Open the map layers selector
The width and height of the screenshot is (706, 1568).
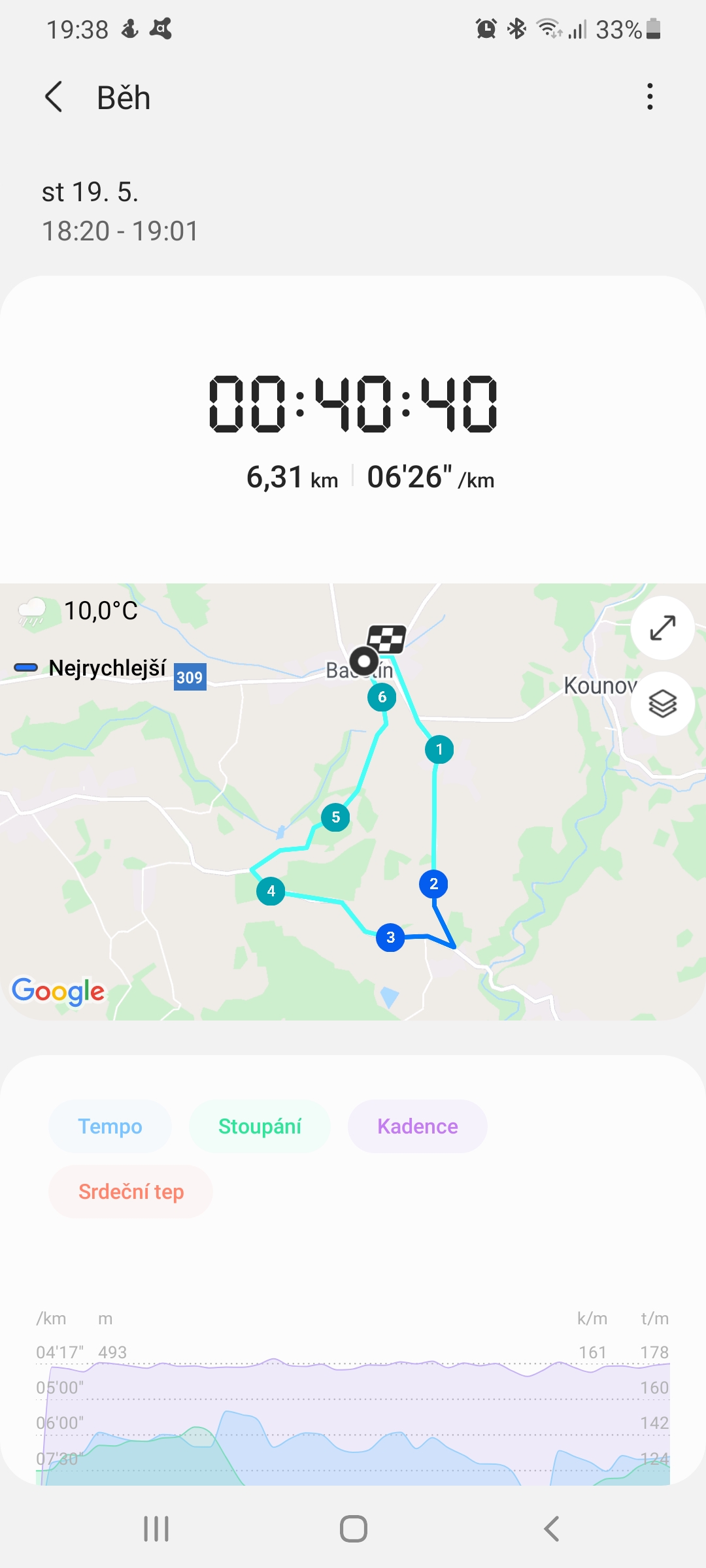pos(662,704)
